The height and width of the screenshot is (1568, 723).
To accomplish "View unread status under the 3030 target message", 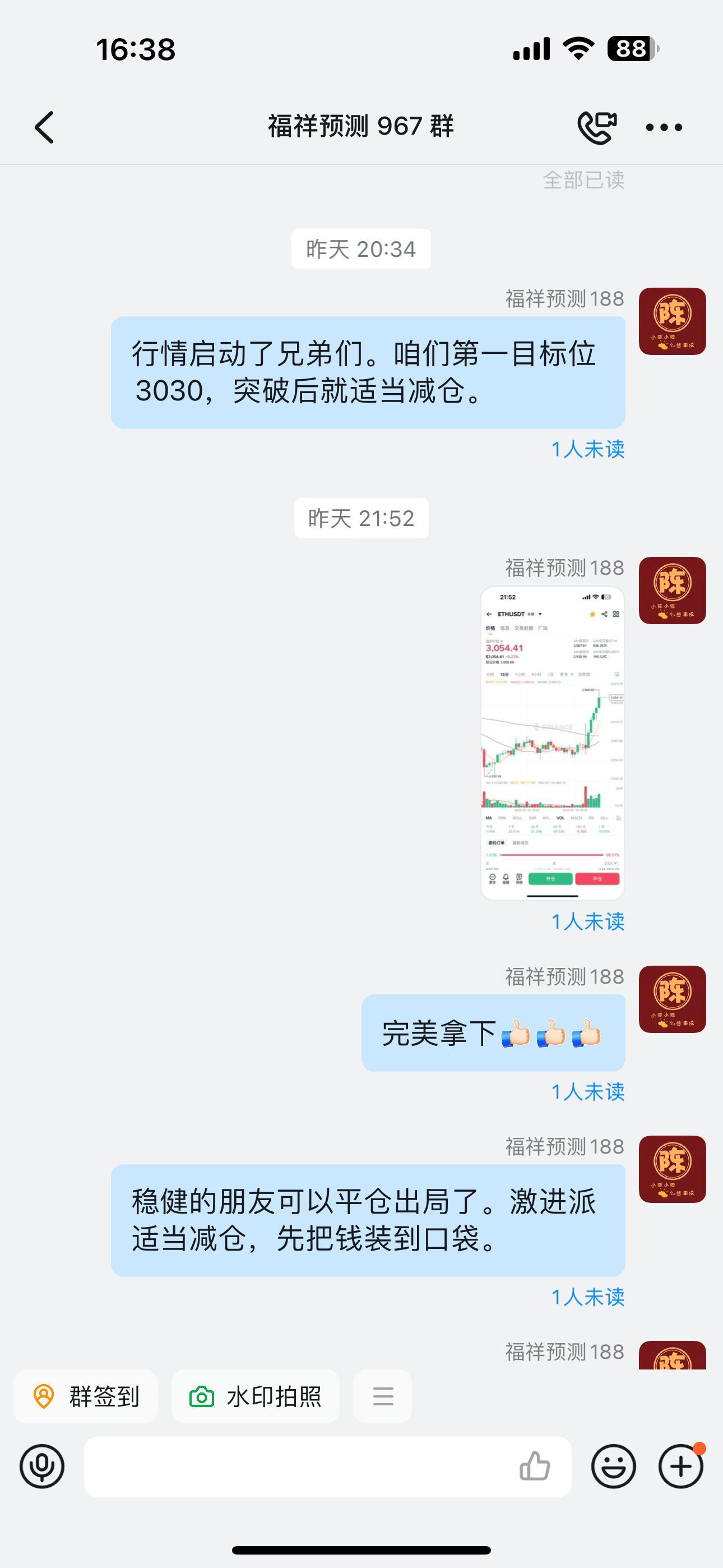I will [x=587, y=449].
